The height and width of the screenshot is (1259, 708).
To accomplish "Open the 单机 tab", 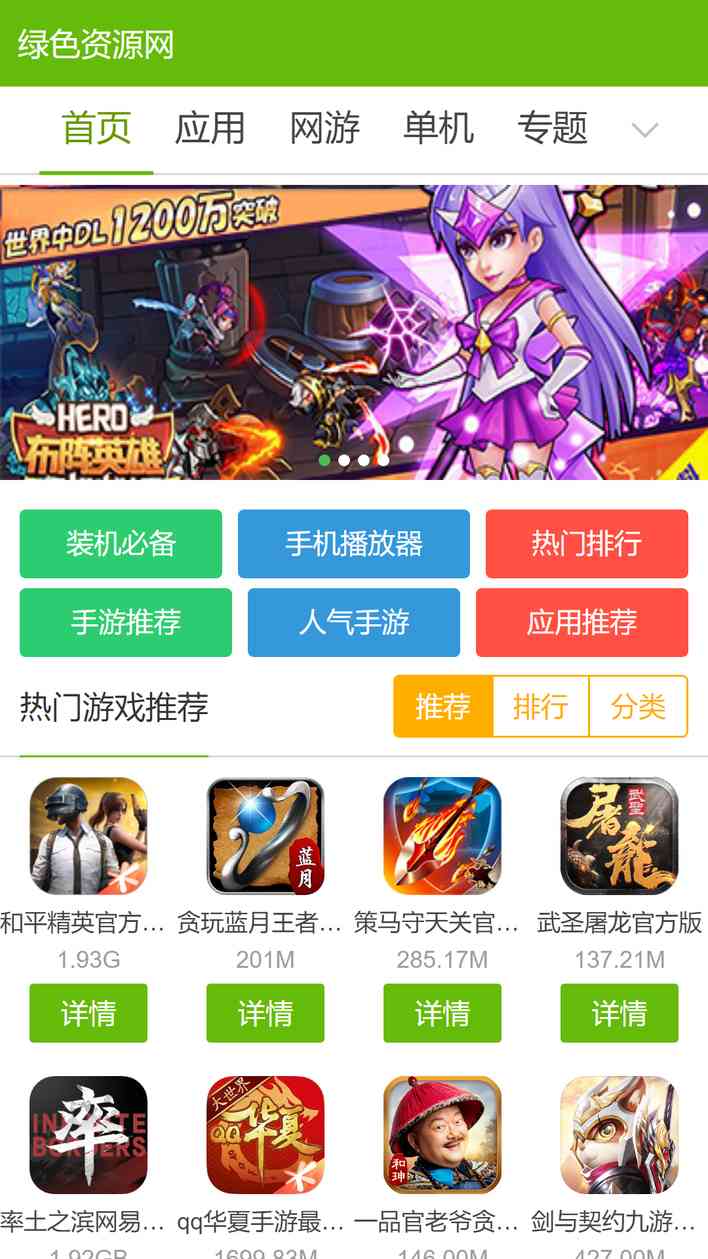I will (438, 129).
